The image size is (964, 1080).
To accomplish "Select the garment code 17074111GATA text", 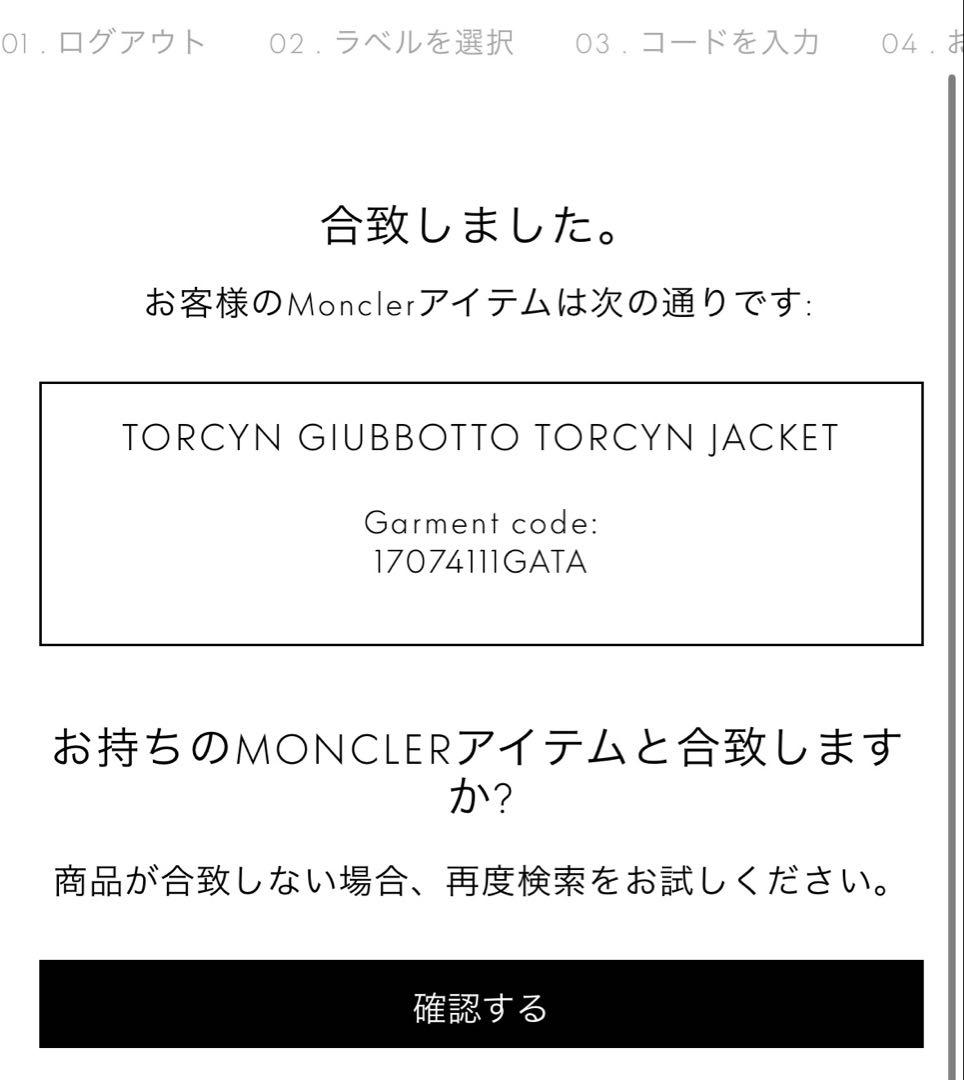I will click(481, 563).
